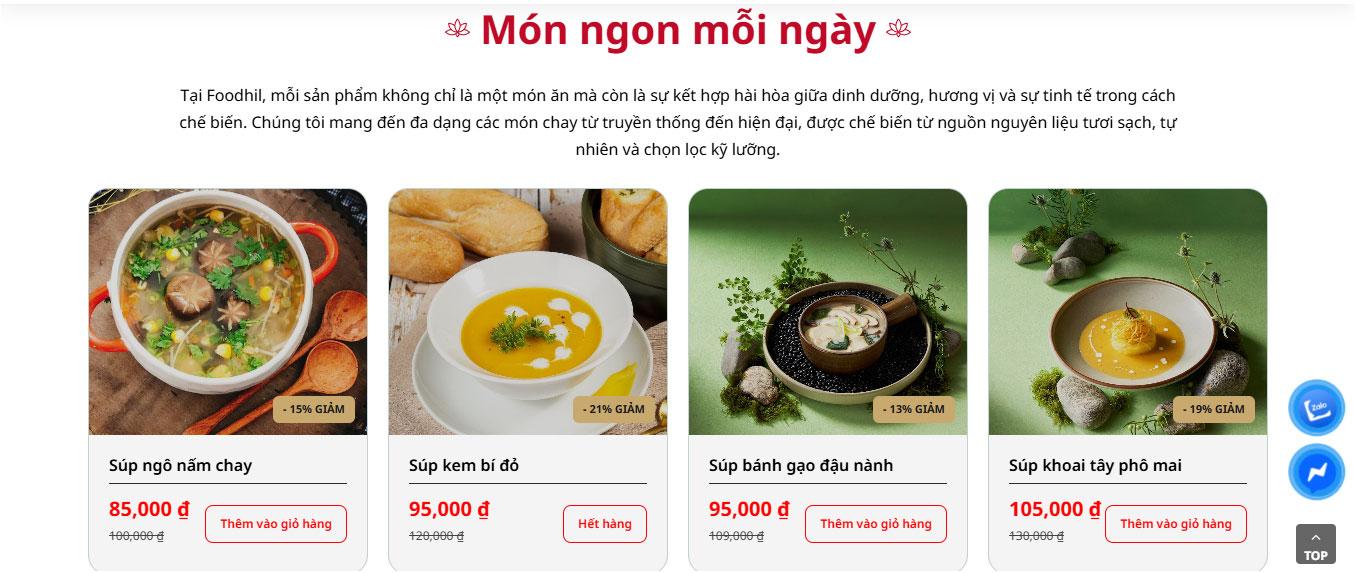Viewport: 1356px width, 573px height.
Task: Jump back to TOP of page
Action: 1315,545
